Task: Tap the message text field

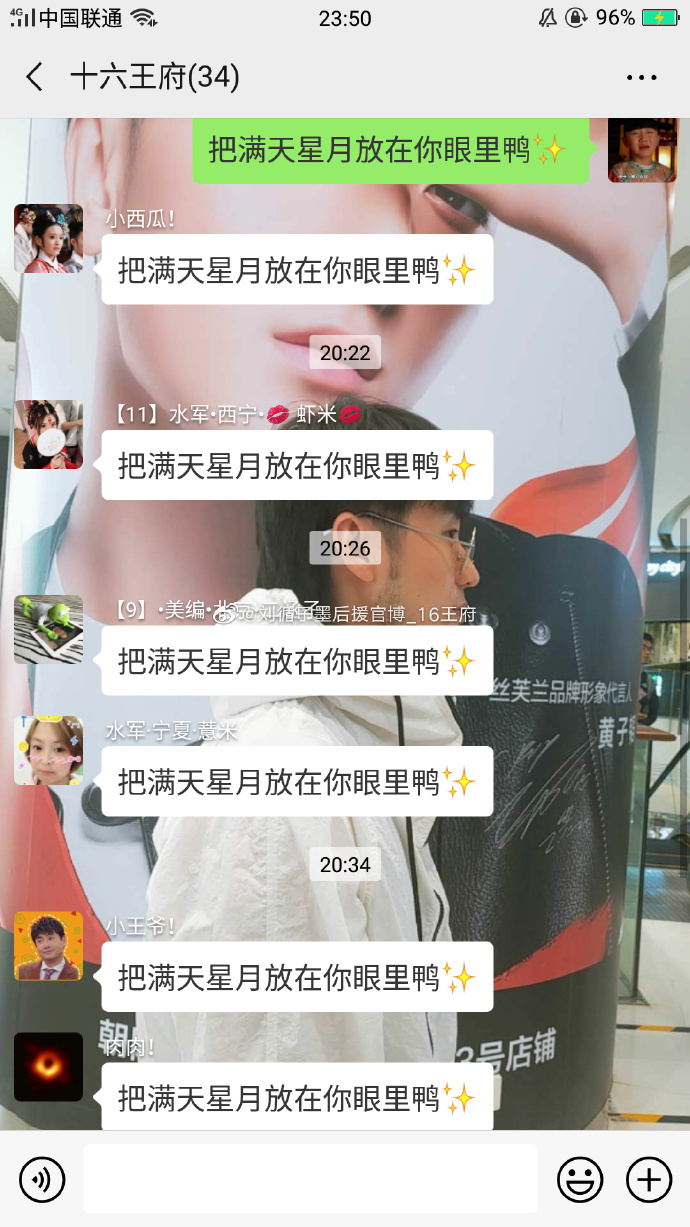Action: (x=310, y=1180)
